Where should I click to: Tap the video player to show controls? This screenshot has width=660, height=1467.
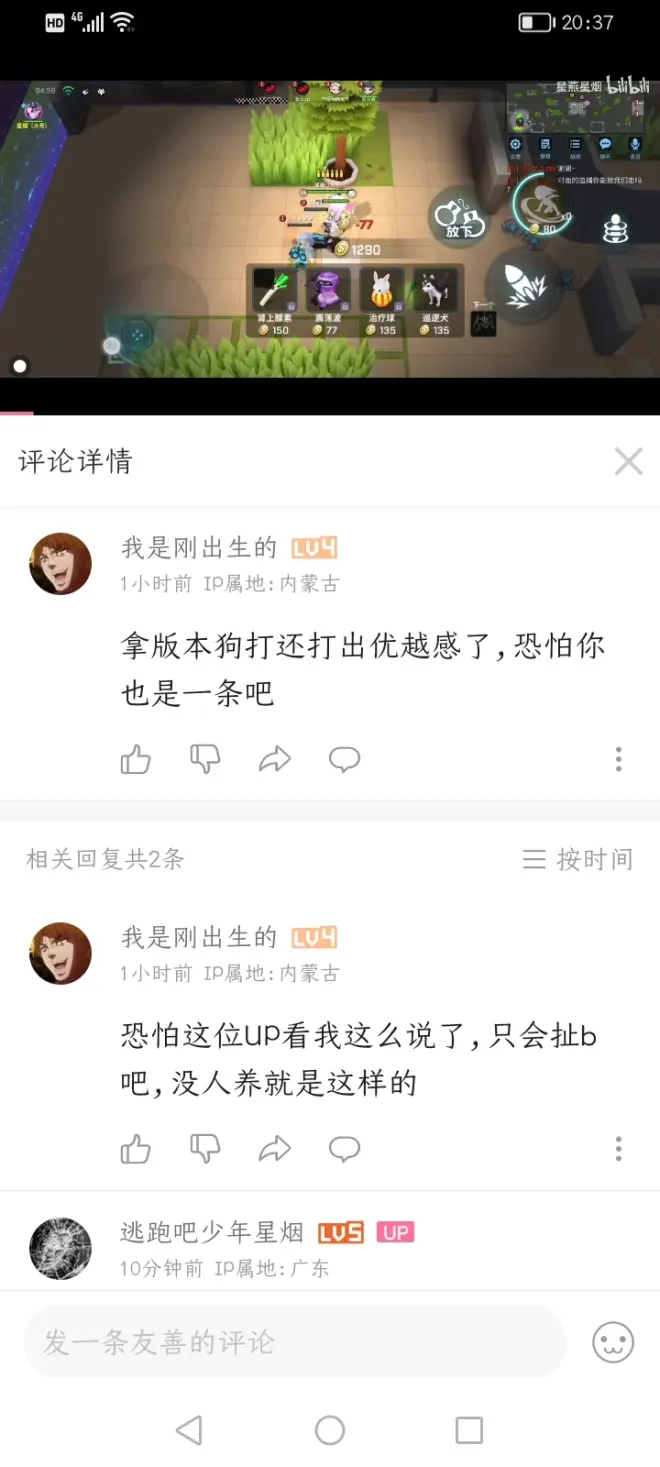[x=330, y=230]
